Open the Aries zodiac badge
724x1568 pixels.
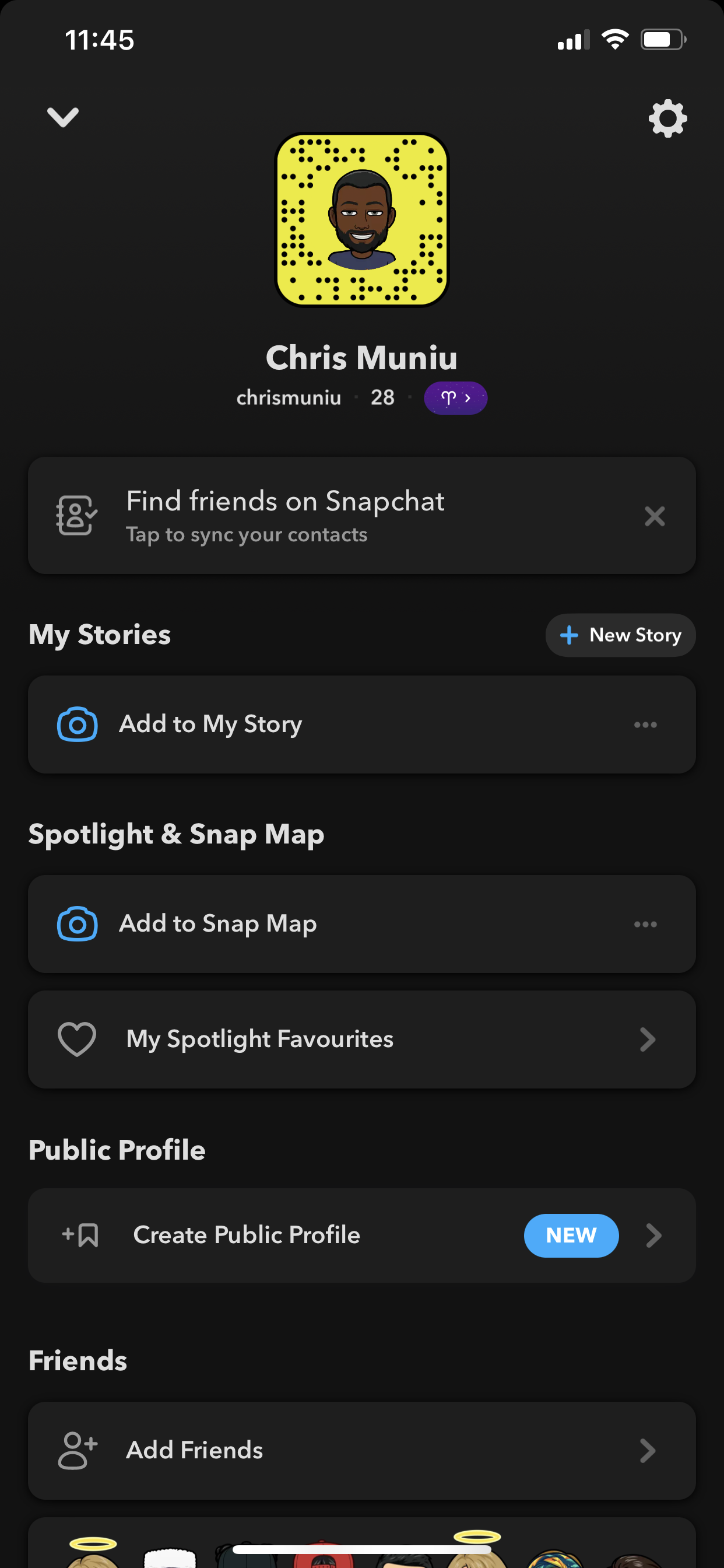[x=455, y=398]
